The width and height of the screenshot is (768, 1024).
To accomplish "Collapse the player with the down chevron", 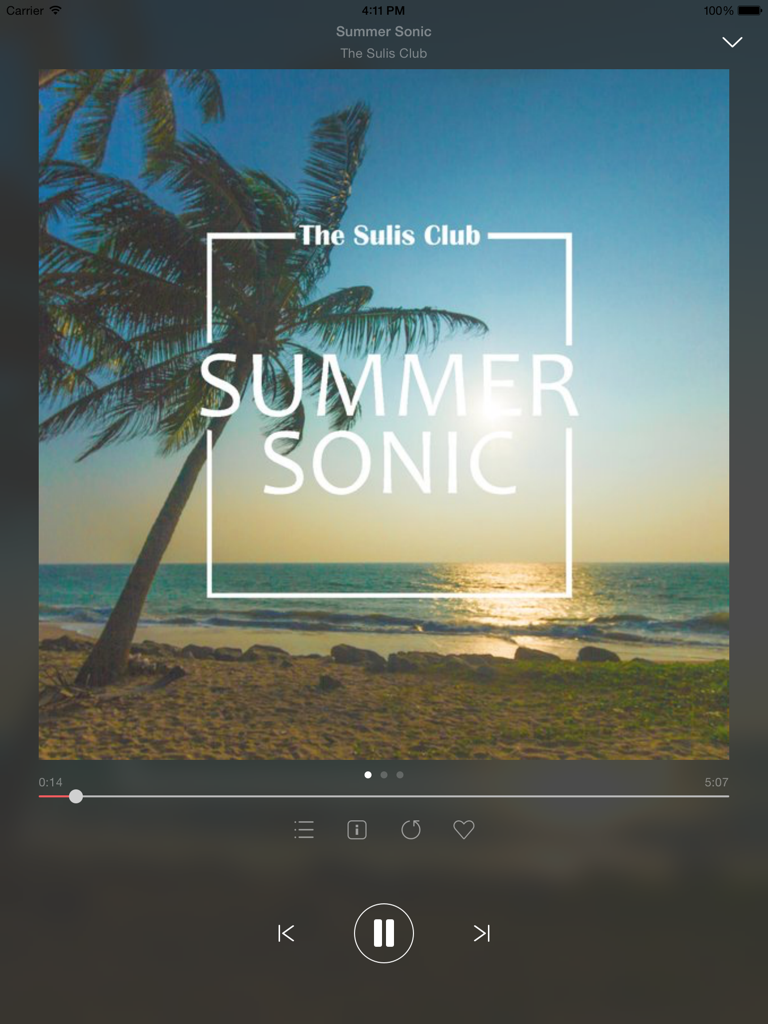I will tap(732, 42).
